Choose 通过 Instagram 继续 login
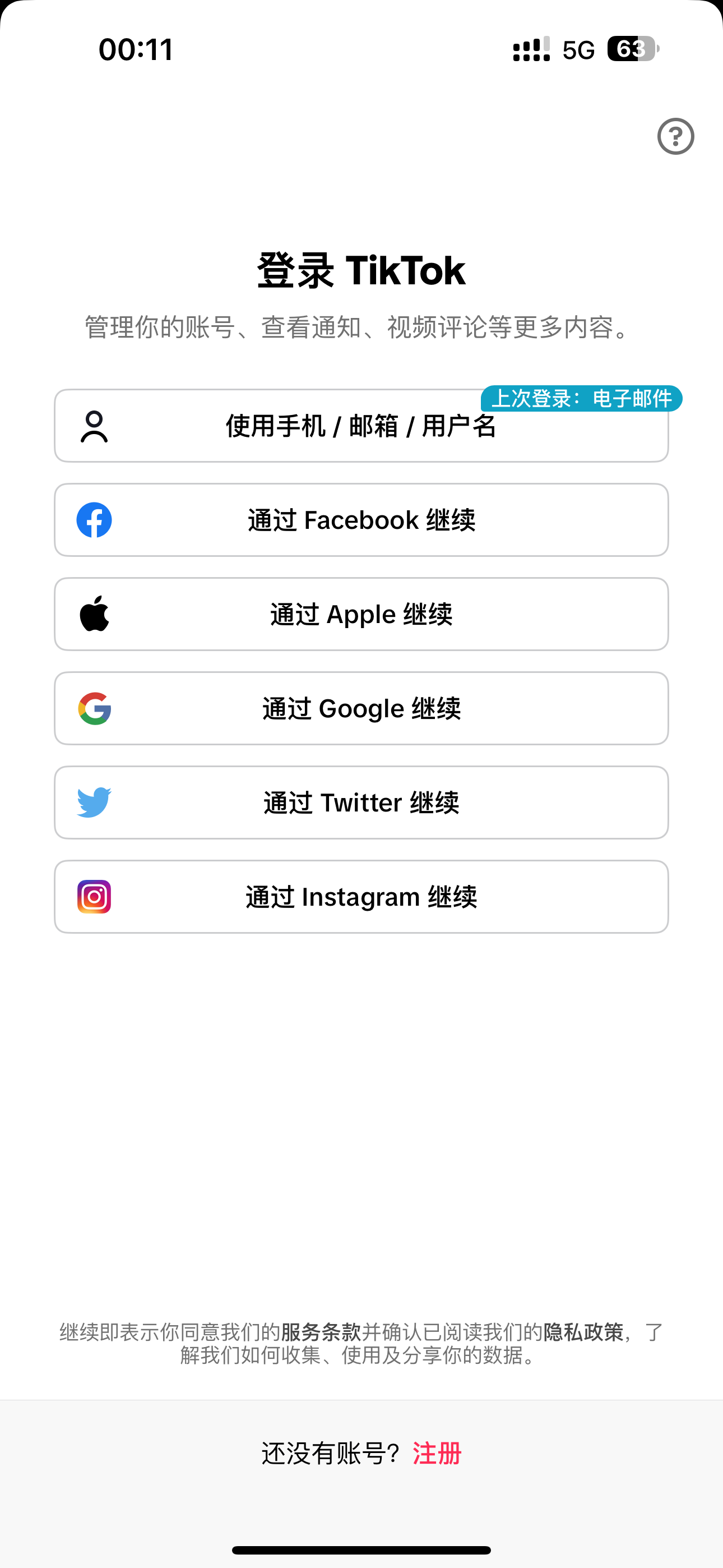Screen dimensions: 723x1568 (361, 896)
